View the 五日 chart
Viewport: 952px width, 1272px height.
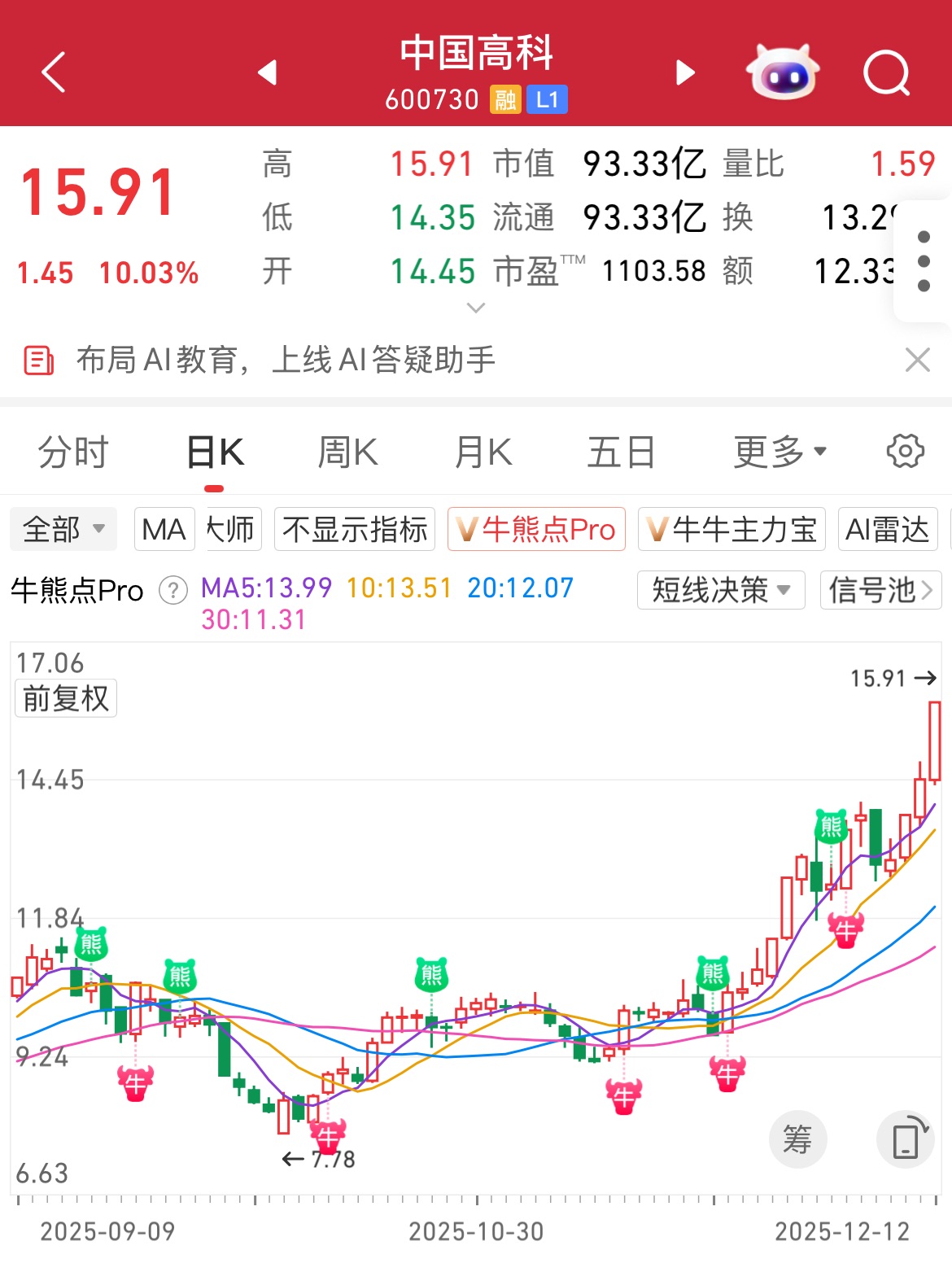[x=621, y=452]
